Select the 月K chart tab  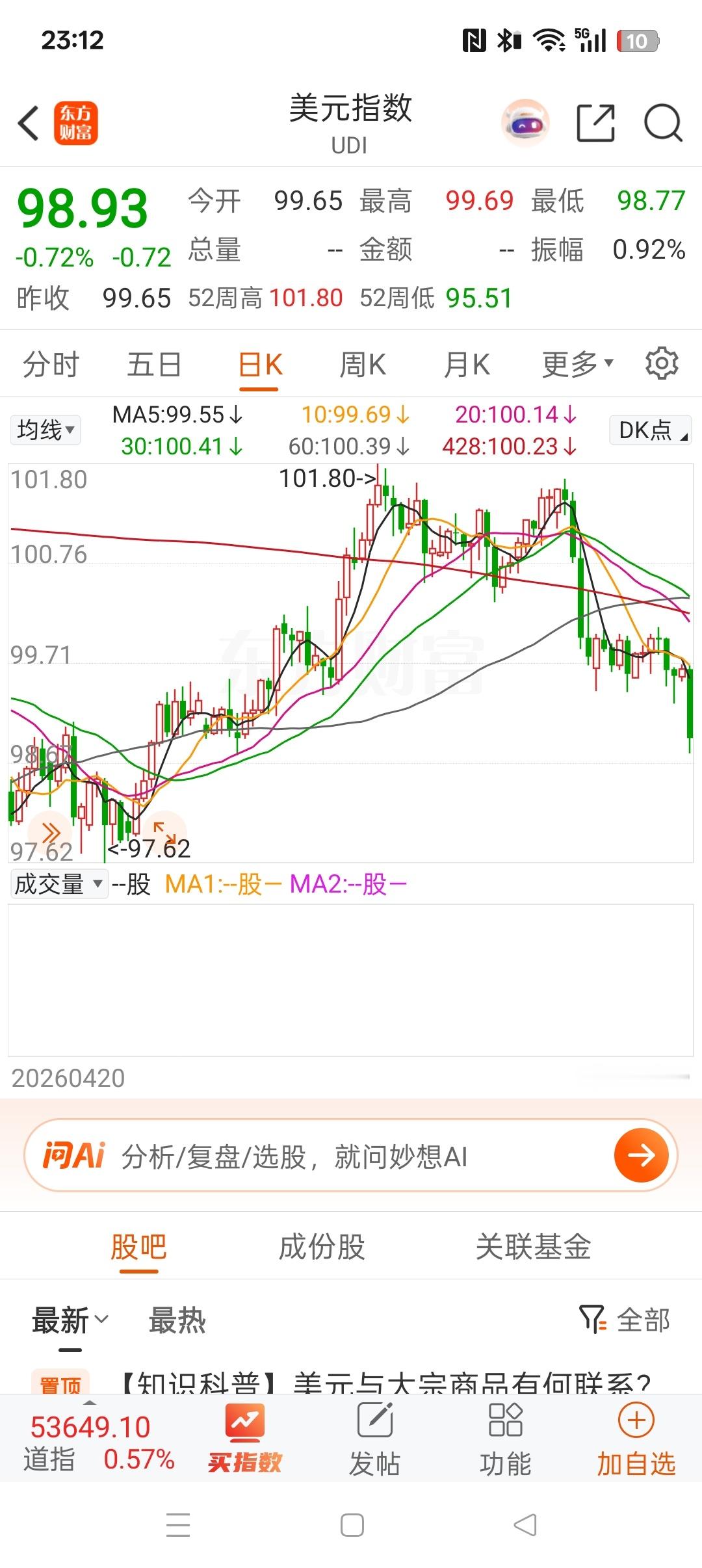[467, 364]
